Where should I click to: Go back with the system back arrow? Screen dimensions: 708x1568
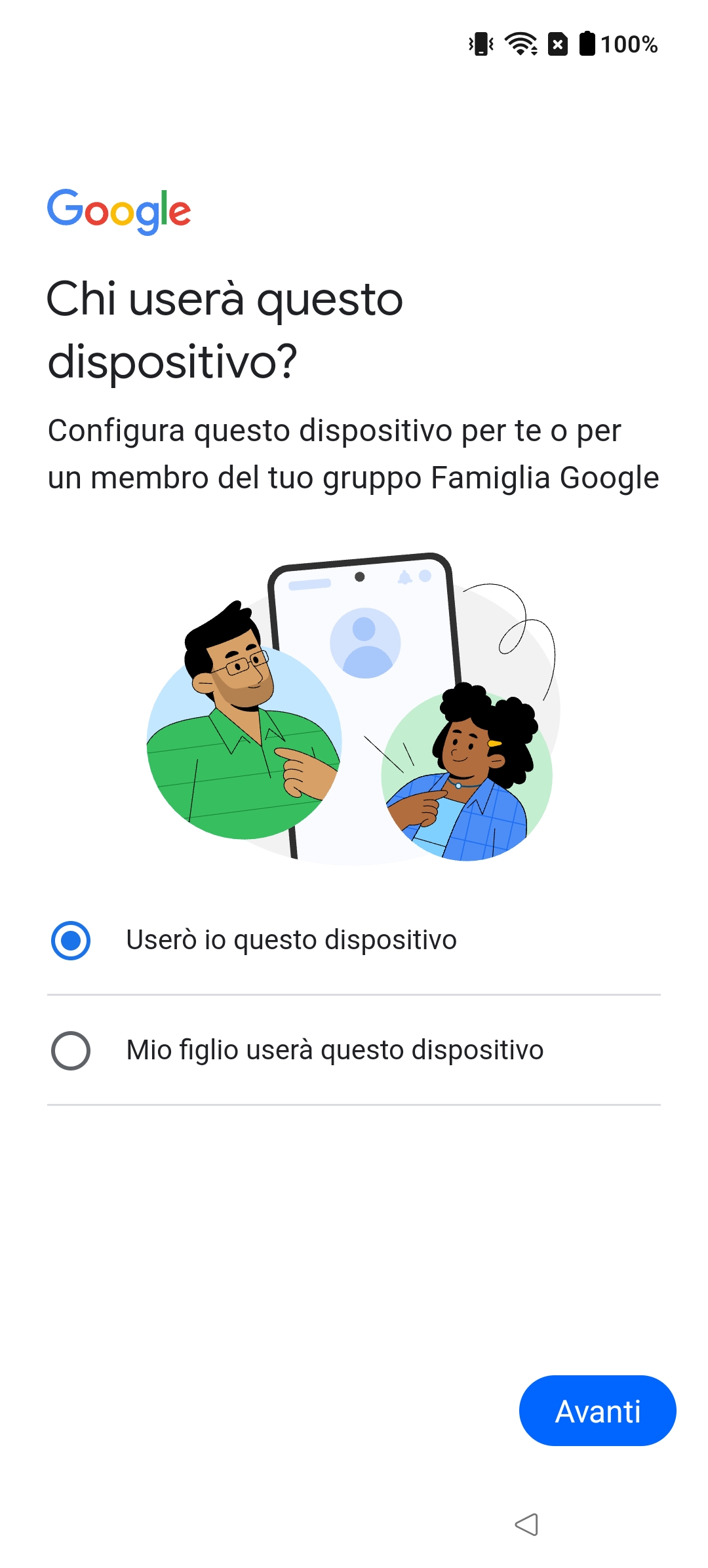pyautogui.click(x=526, y=1525)
